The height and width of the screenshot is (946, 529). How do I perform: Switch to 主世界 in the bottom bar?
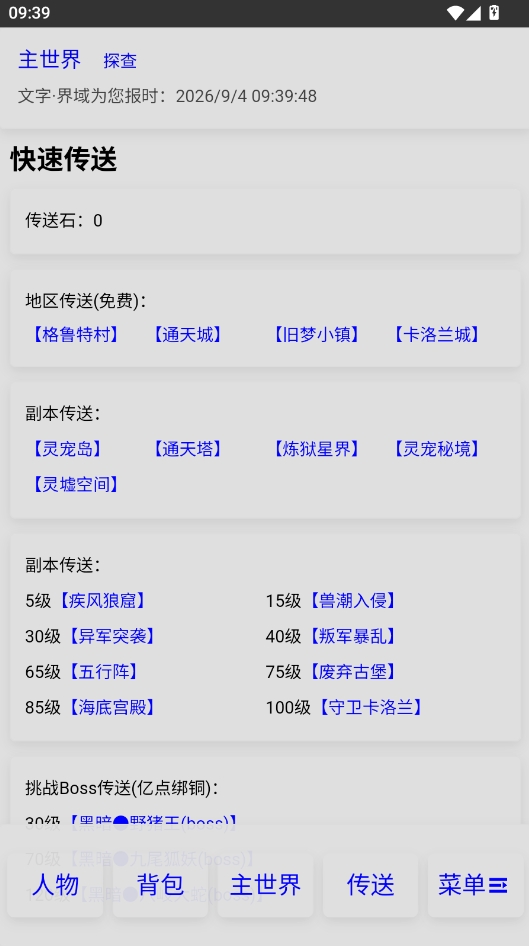[265, 884]
